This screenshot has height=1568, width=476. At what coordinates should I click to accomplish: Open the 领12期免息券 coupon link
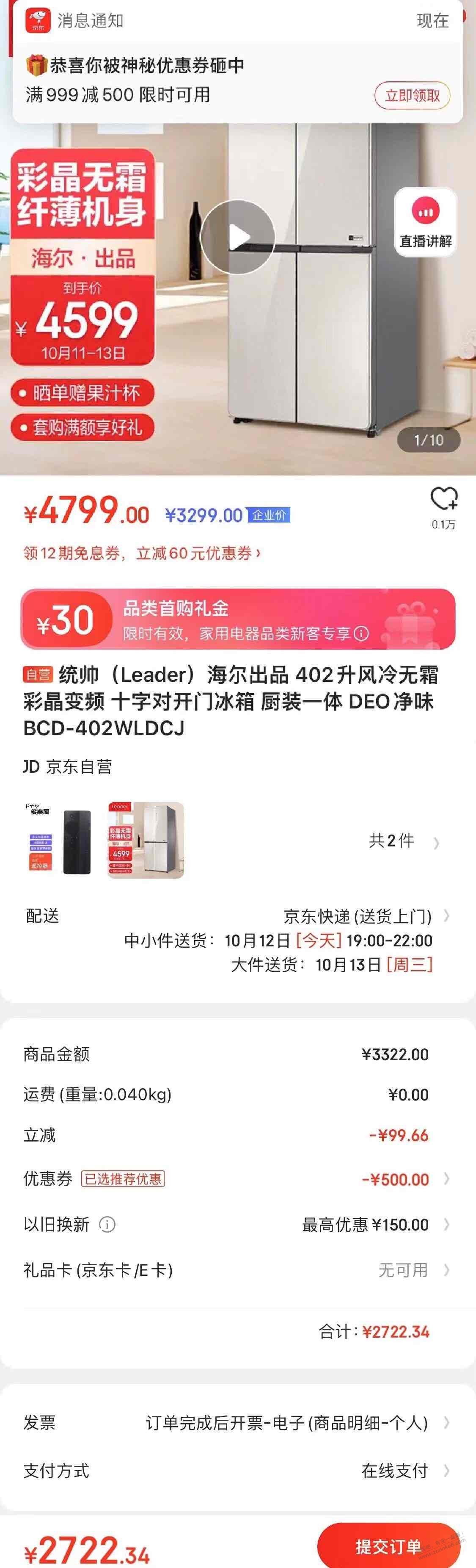(x=142, y=553)
